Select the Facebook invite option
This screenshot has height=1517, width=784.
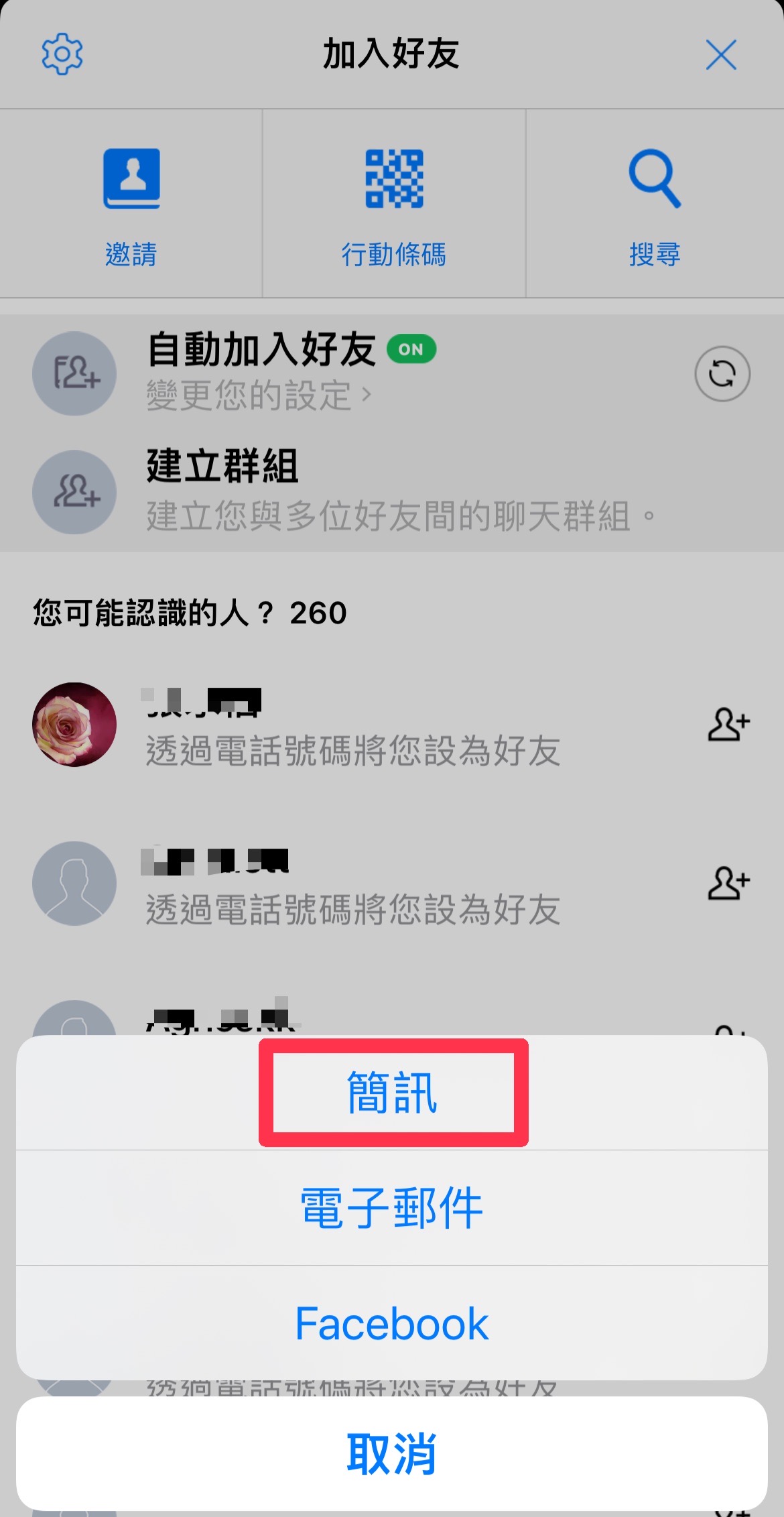[392, 1323]
